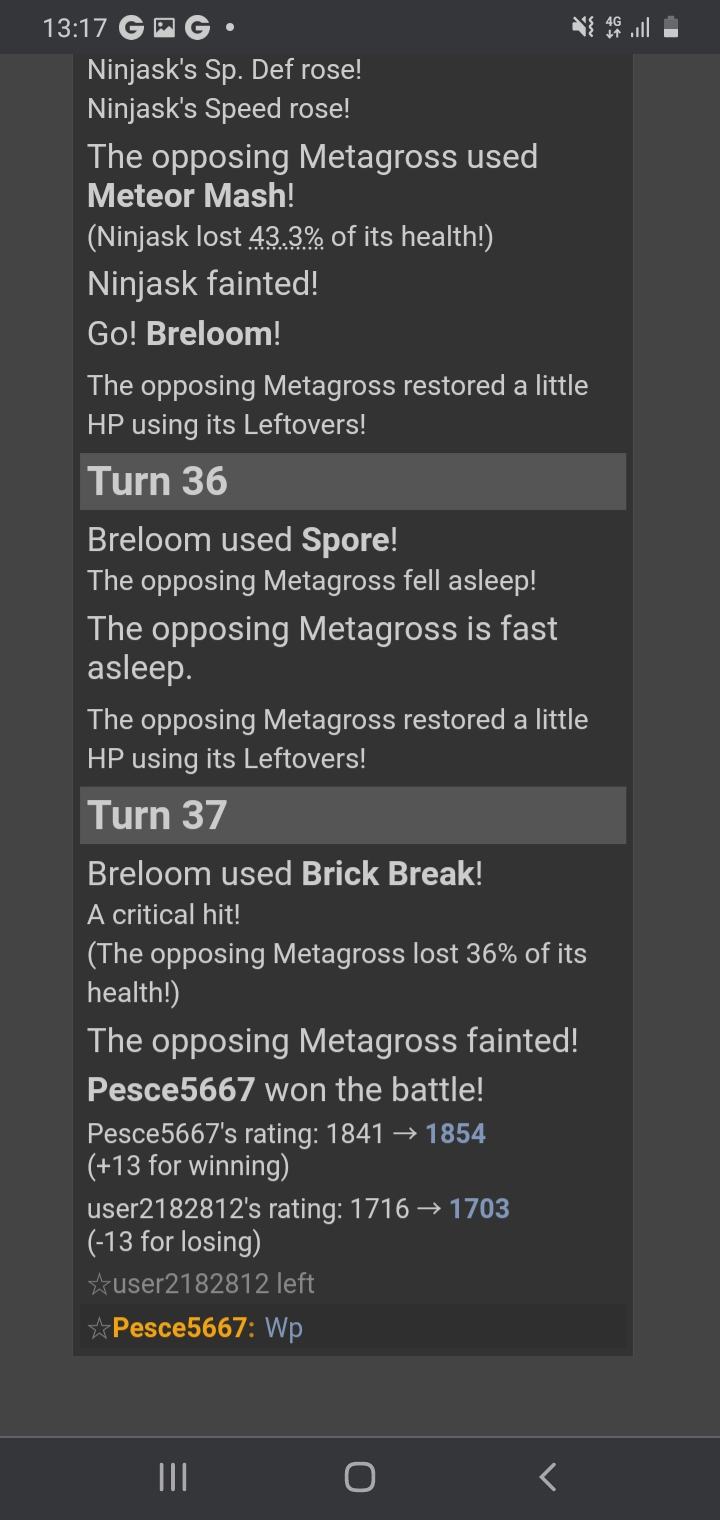Go to the home screen
The height and width of the screenshot is (1520, 720).
[360, 1477]
